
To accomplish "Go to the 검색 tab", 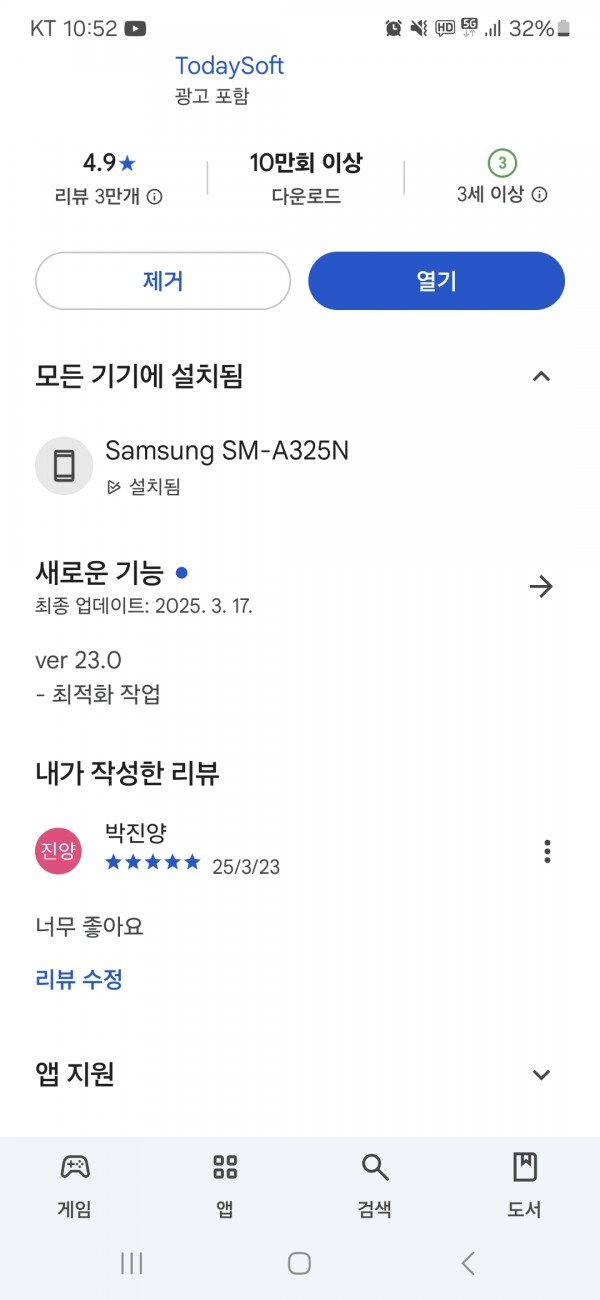I will tap(375, 1185).
